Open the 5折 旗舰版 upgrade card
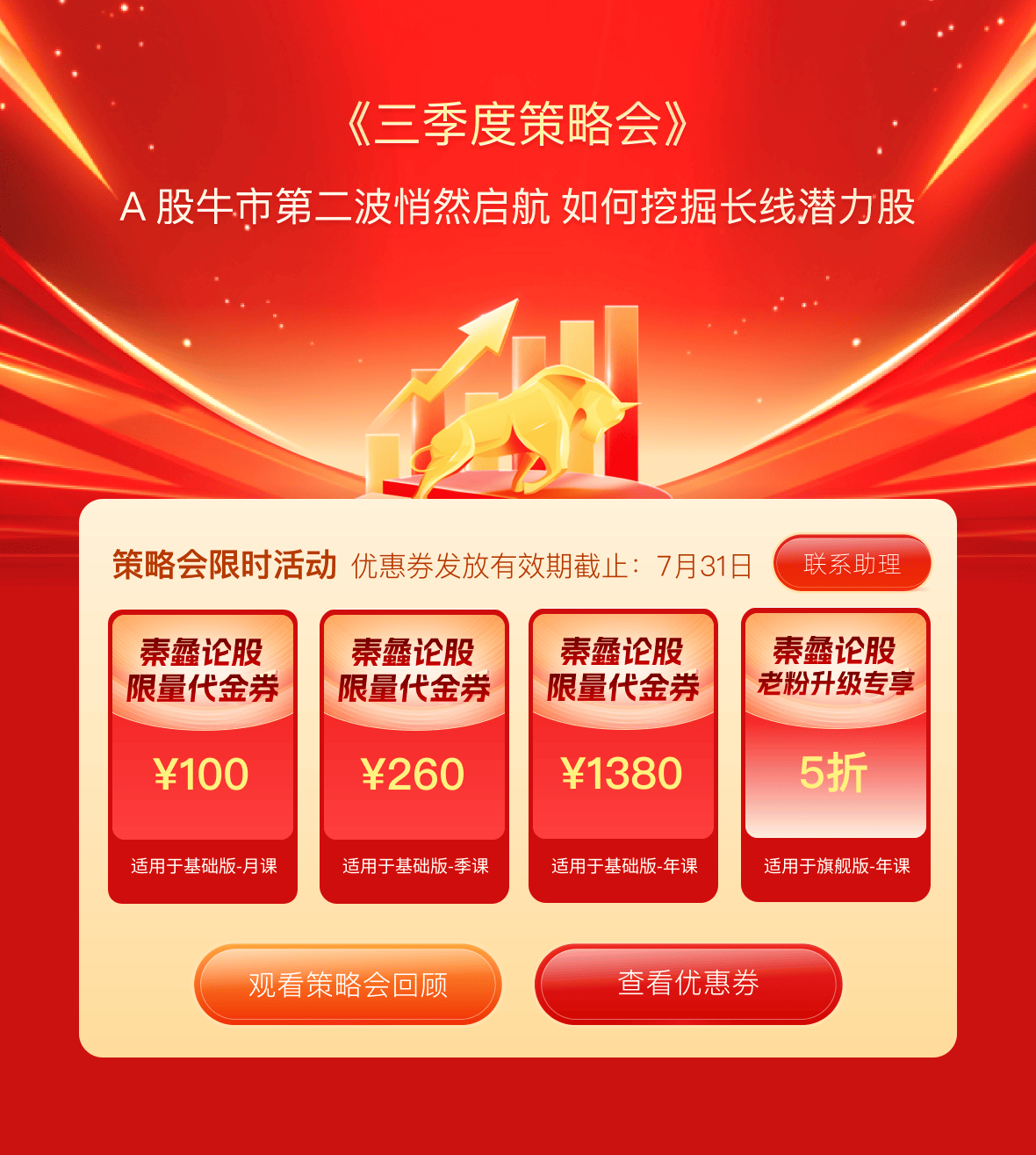 835,755
